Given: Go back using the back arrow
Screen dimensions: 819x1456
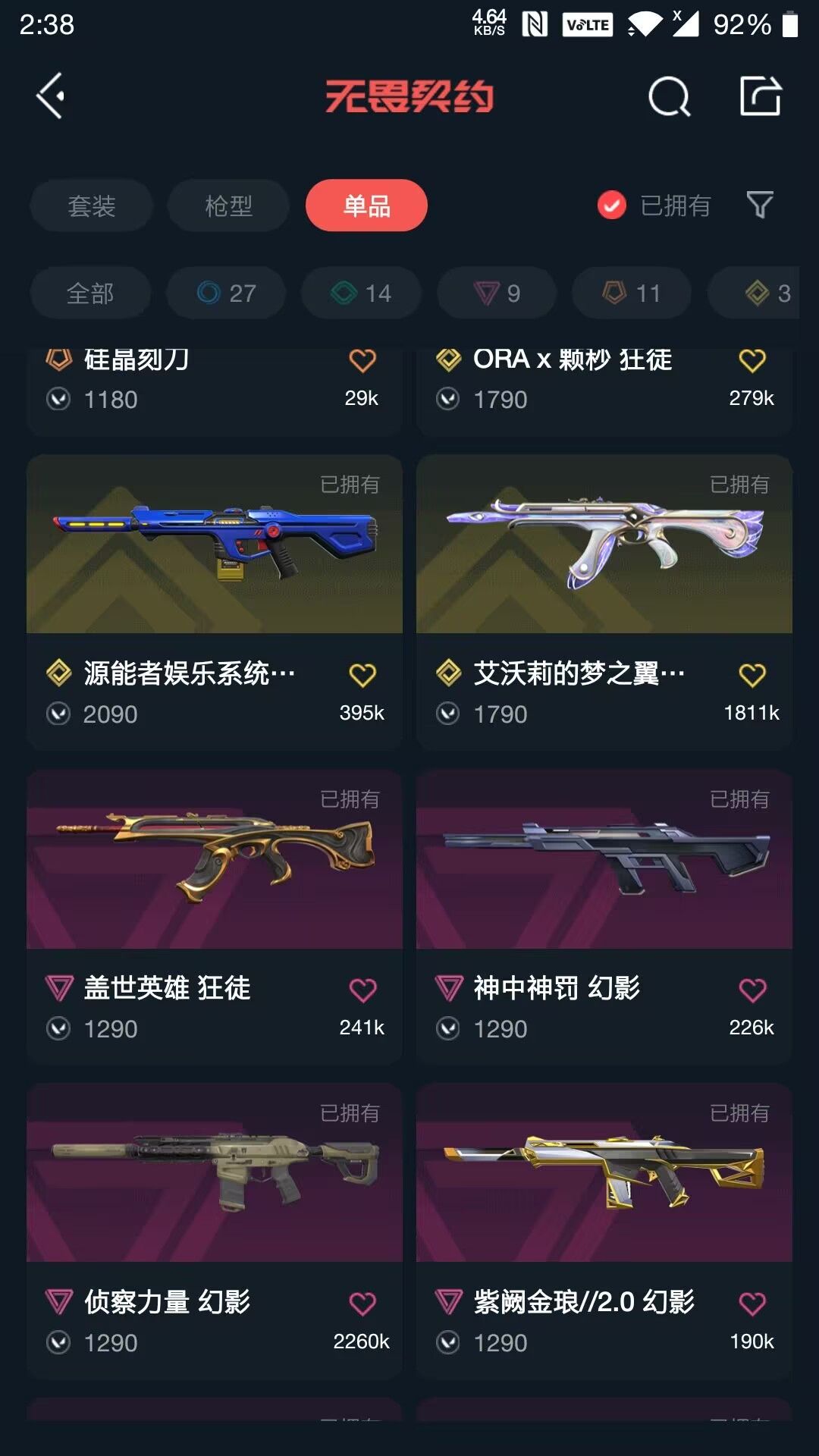Looking at the screenshot, I should point(51,95).
